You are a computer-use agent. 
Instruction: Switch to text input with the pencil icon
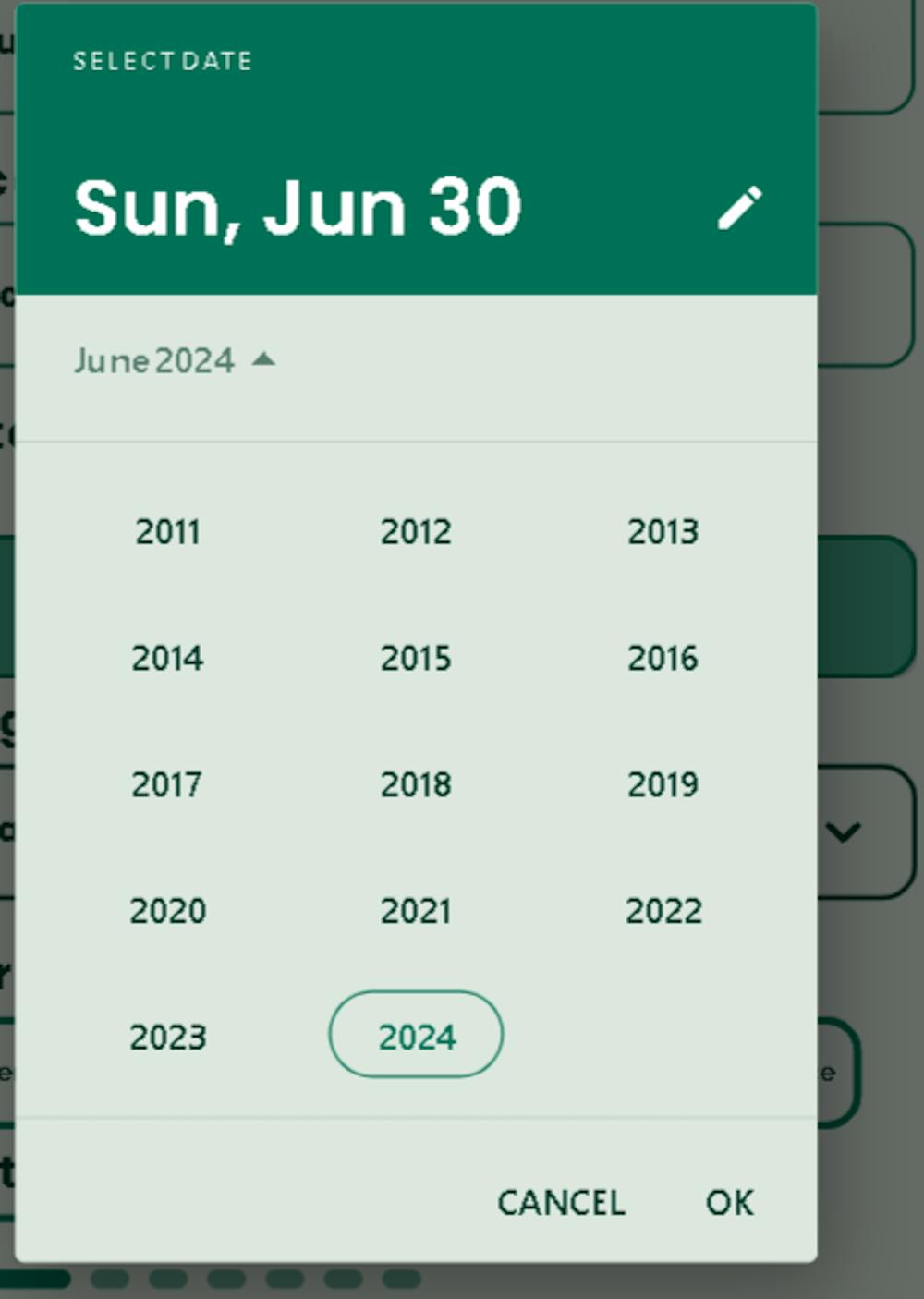pos(740,208)
